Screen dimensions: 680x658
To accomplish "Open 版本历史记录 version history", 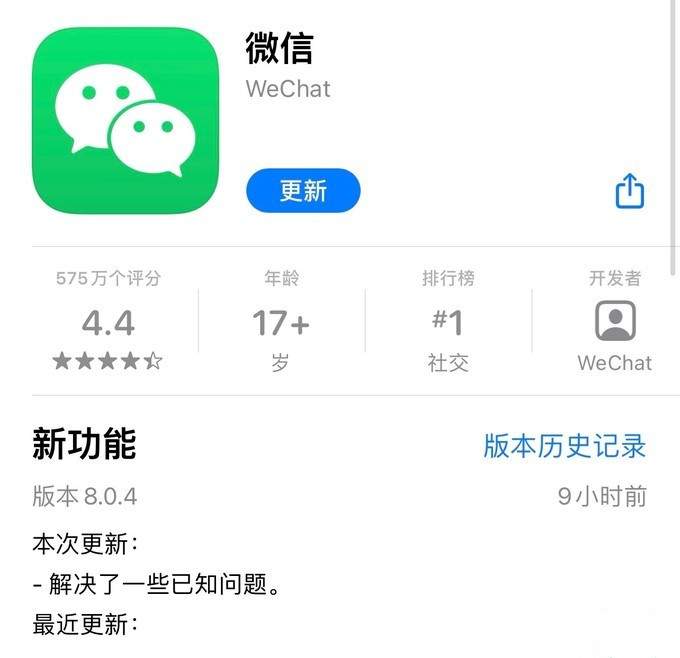I will (x=564, y=445).
